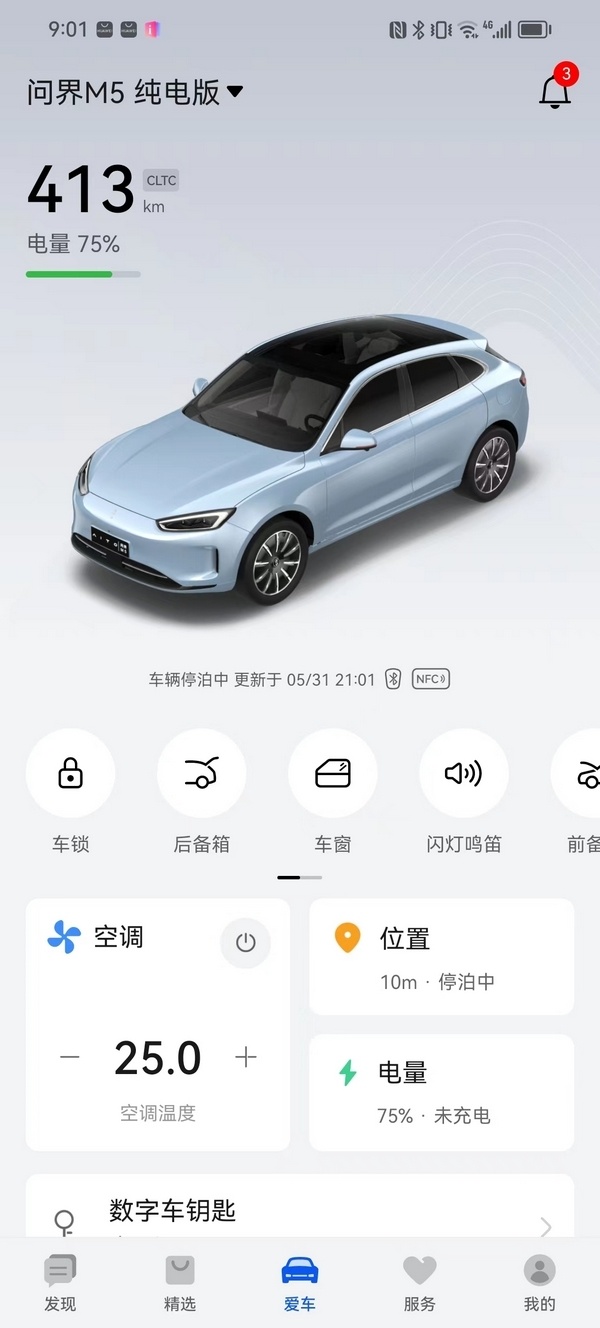The width and height of the screenshot is (600, 1328).
Task: Open the vehicle model dropdown 问界M5 纯电版
Action: pyautogui.click(x=135, y=92)
